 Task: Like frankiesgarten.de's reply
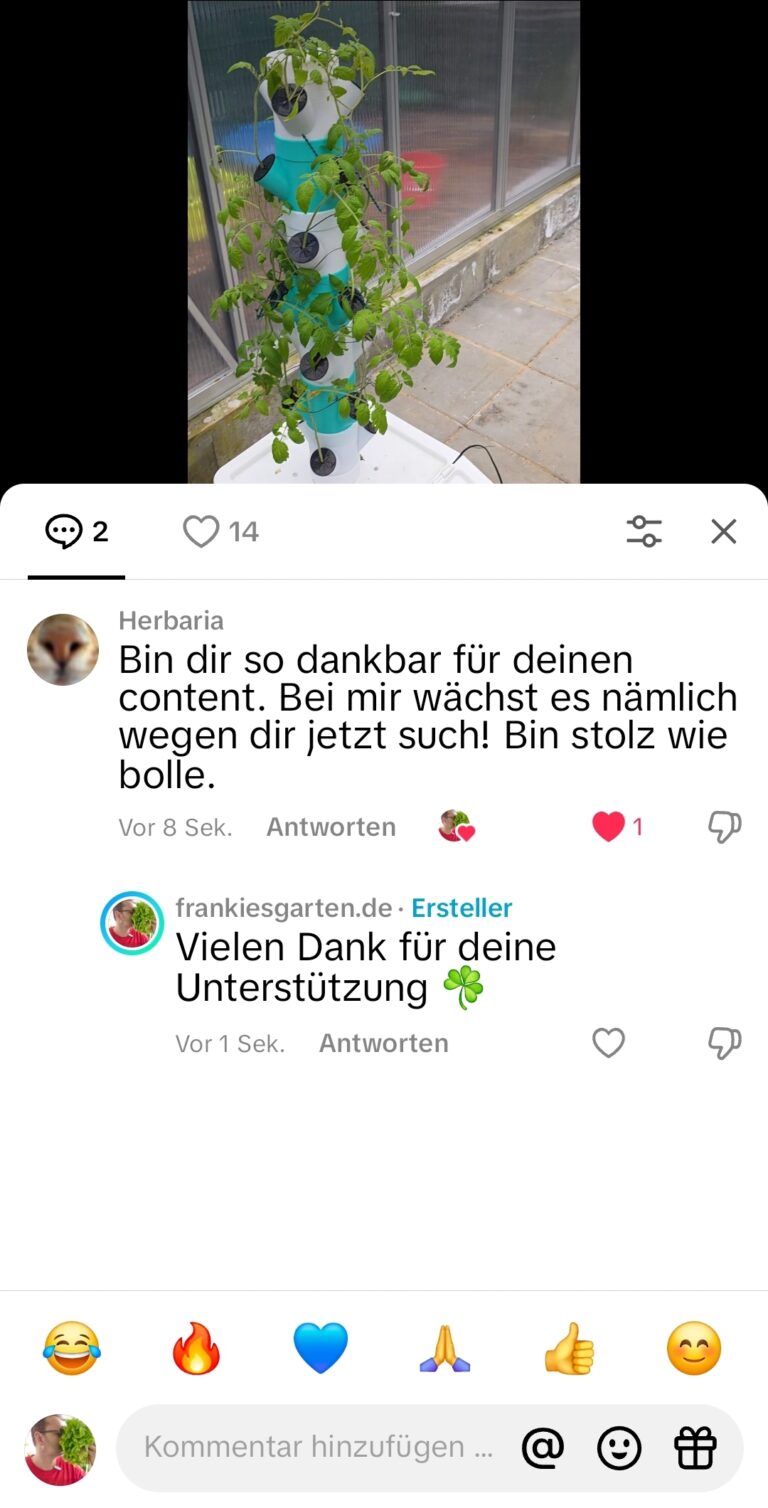pyautogui.click(x=608, y=1043)
